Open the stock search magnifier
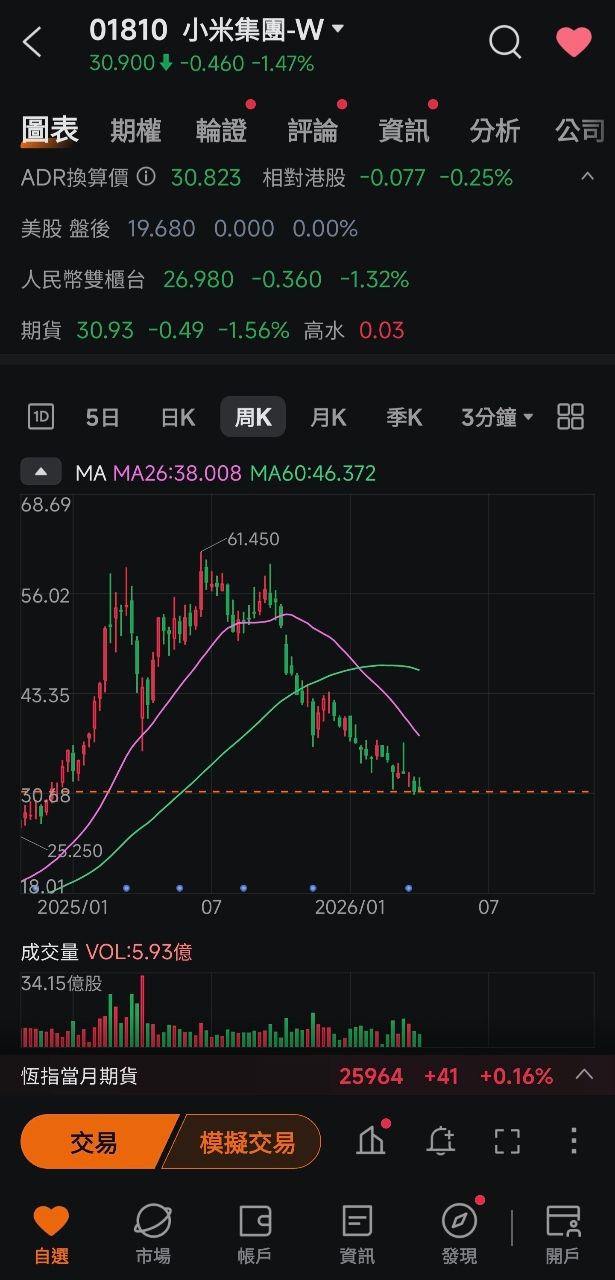615x1280 pixels. [505, 43]
